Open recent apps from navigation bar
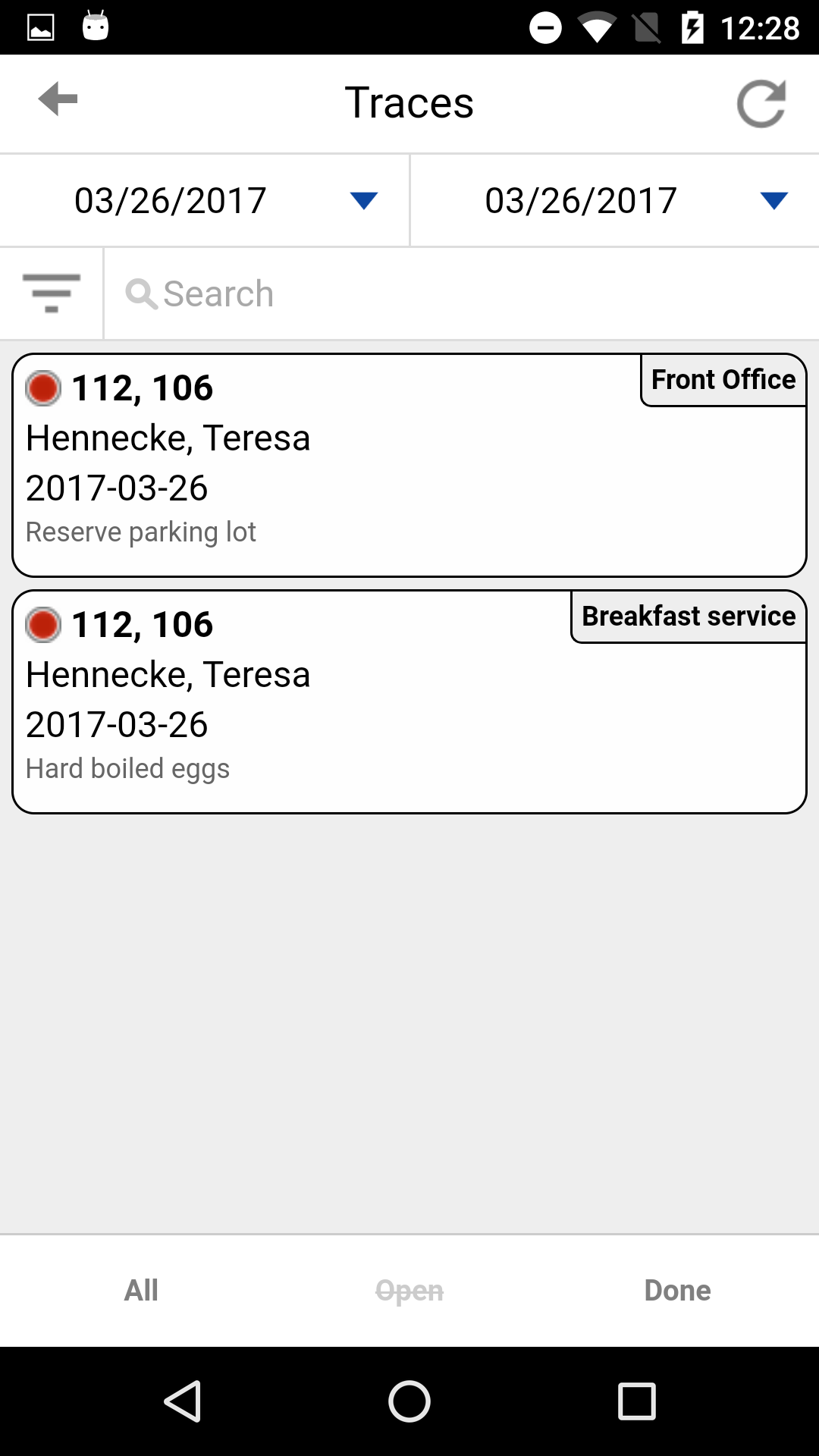Image resolution: width=819 pixels, height=1456 pixels. [x=637, y=1401]
